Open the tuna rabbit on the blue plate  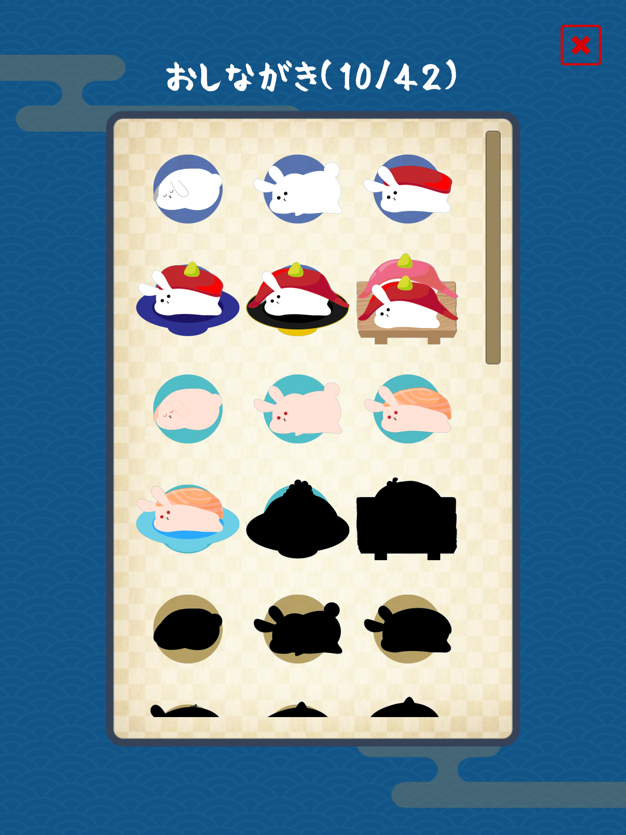(188, 297)
